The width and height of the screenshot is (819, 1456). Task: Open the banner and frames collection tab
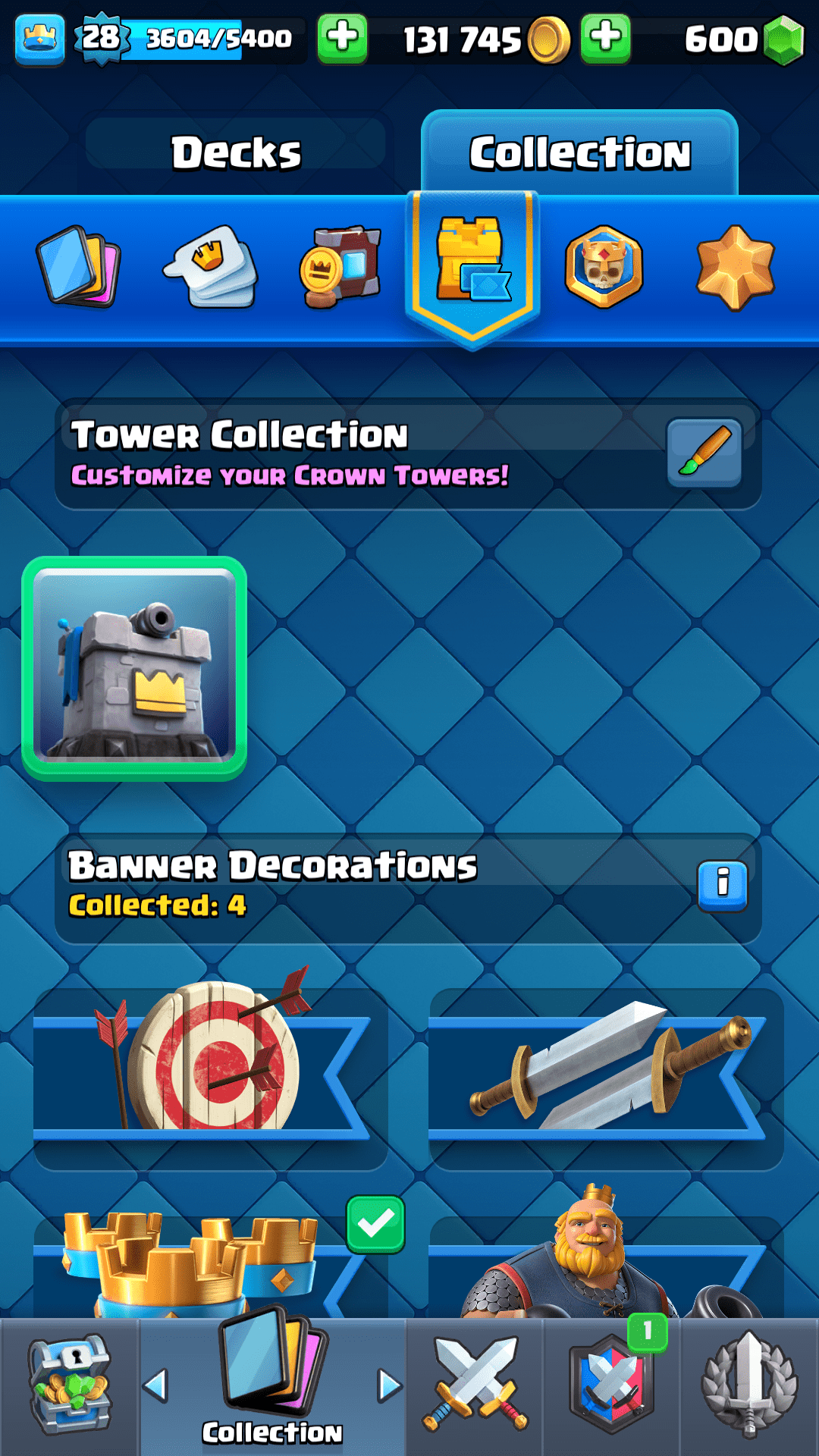pos(340,265)
